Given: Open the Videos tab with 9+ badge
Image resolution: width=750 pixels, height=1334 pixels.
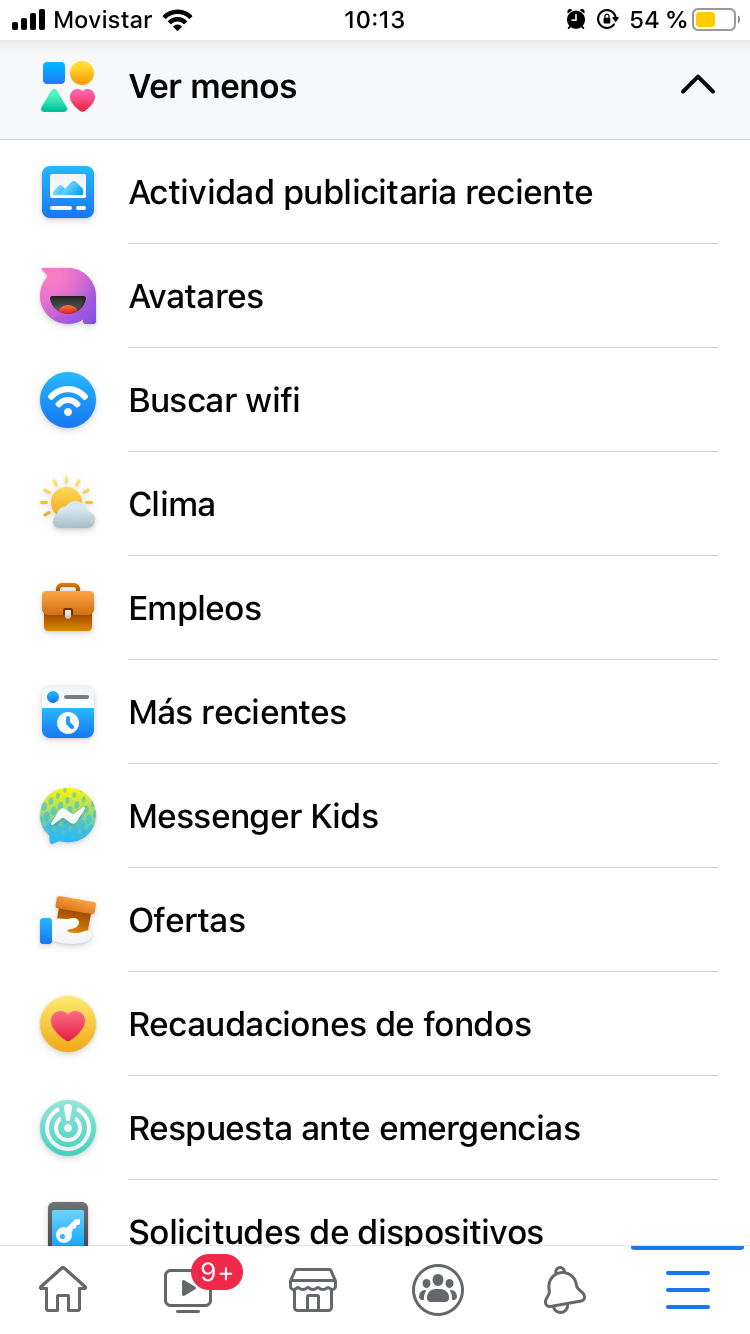Looking at the screenshot, I should coord(187,1289).
